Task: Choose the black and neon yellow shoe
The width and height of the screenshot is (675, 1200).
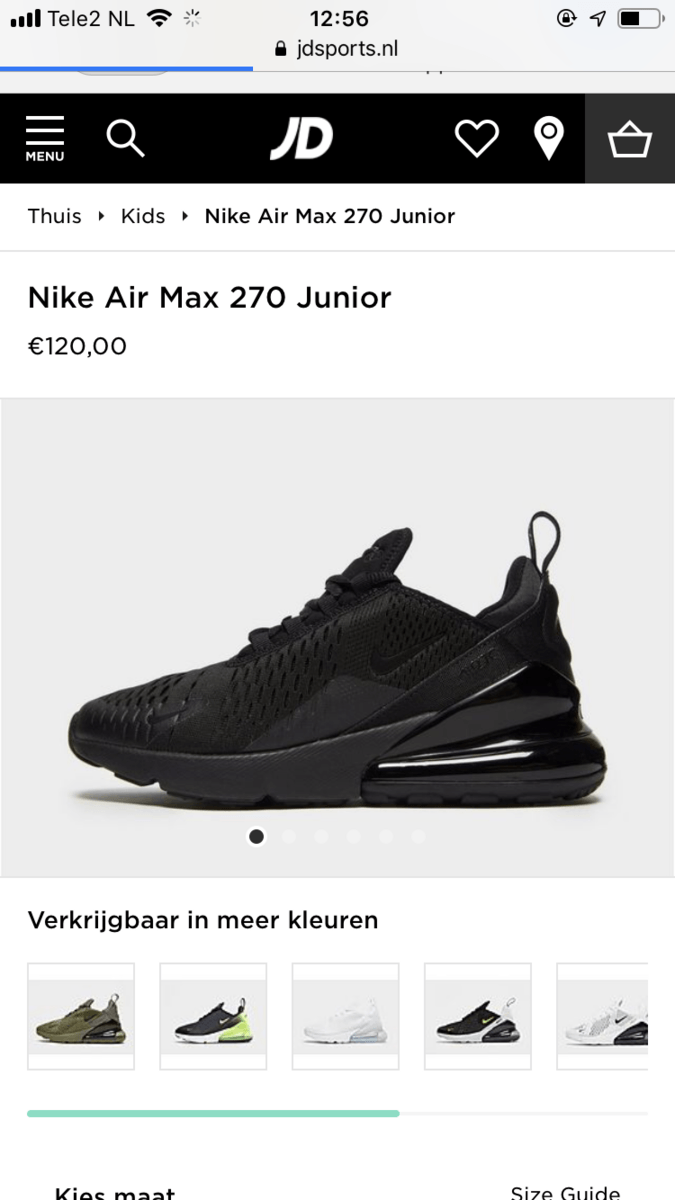Action: pyautogui.click(x=213, y=1016)
